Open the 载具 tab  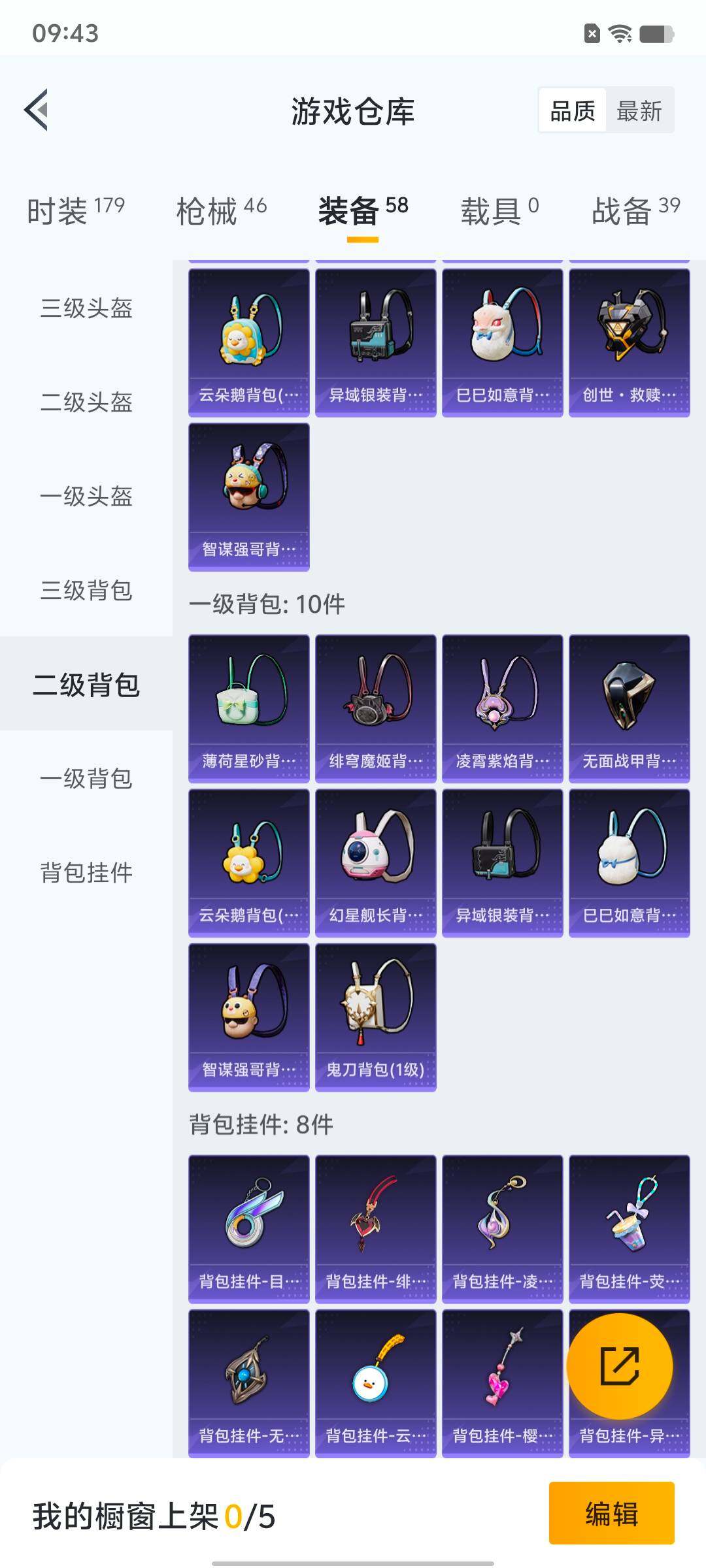(x=499, y=210)
